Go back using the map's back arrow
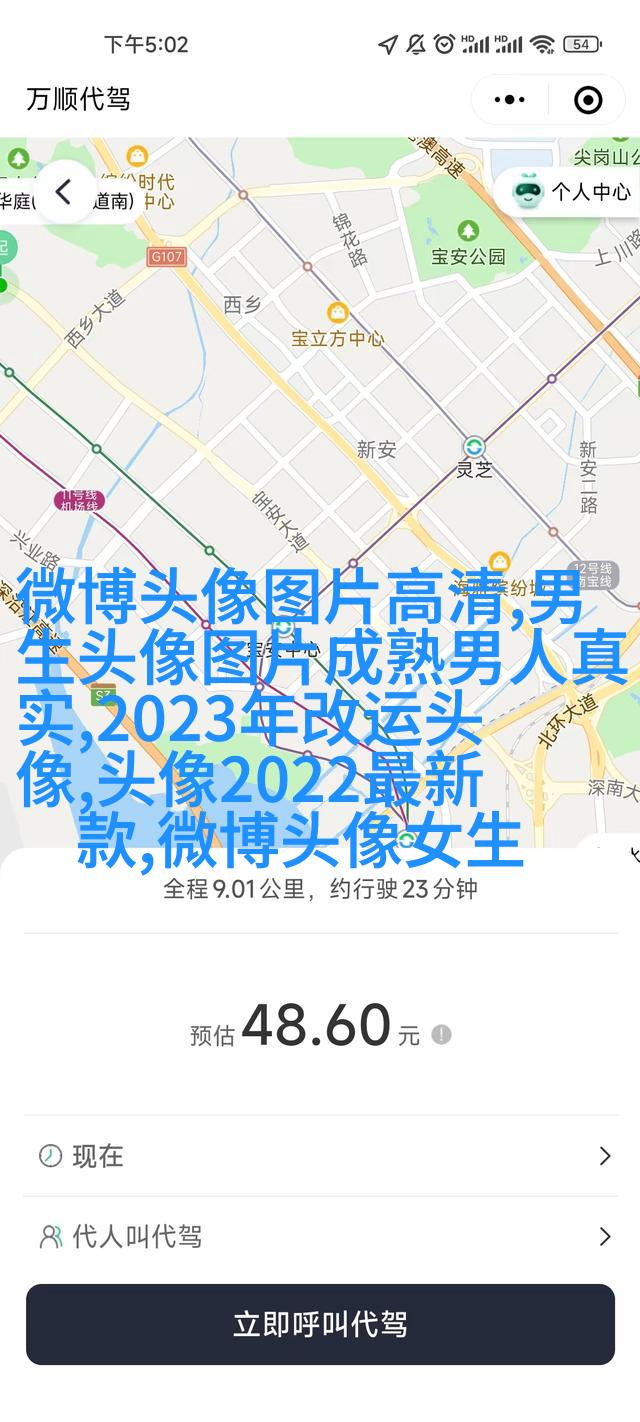 63,192
